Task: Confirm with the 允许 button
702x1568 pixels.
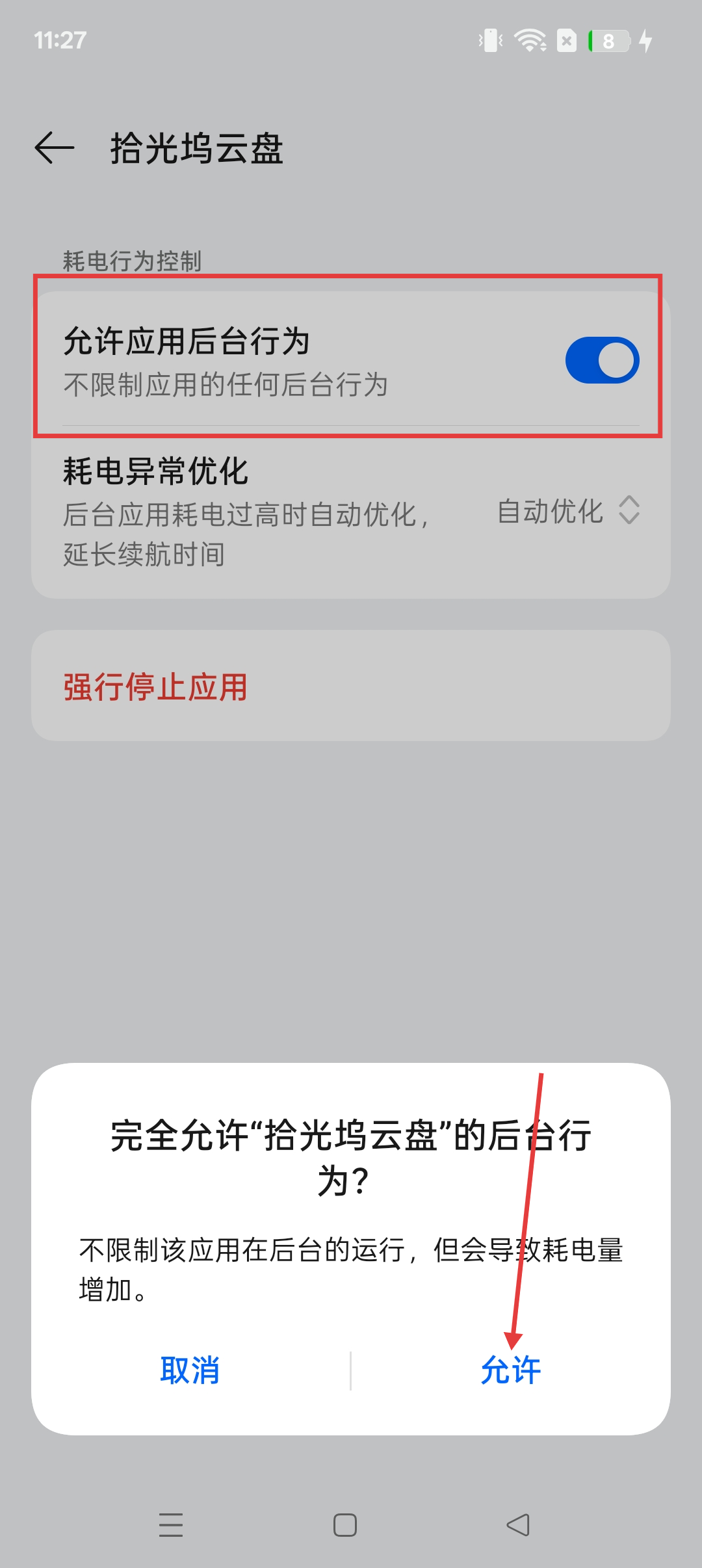Action: pyautogui.click(x=510, y=1370)
